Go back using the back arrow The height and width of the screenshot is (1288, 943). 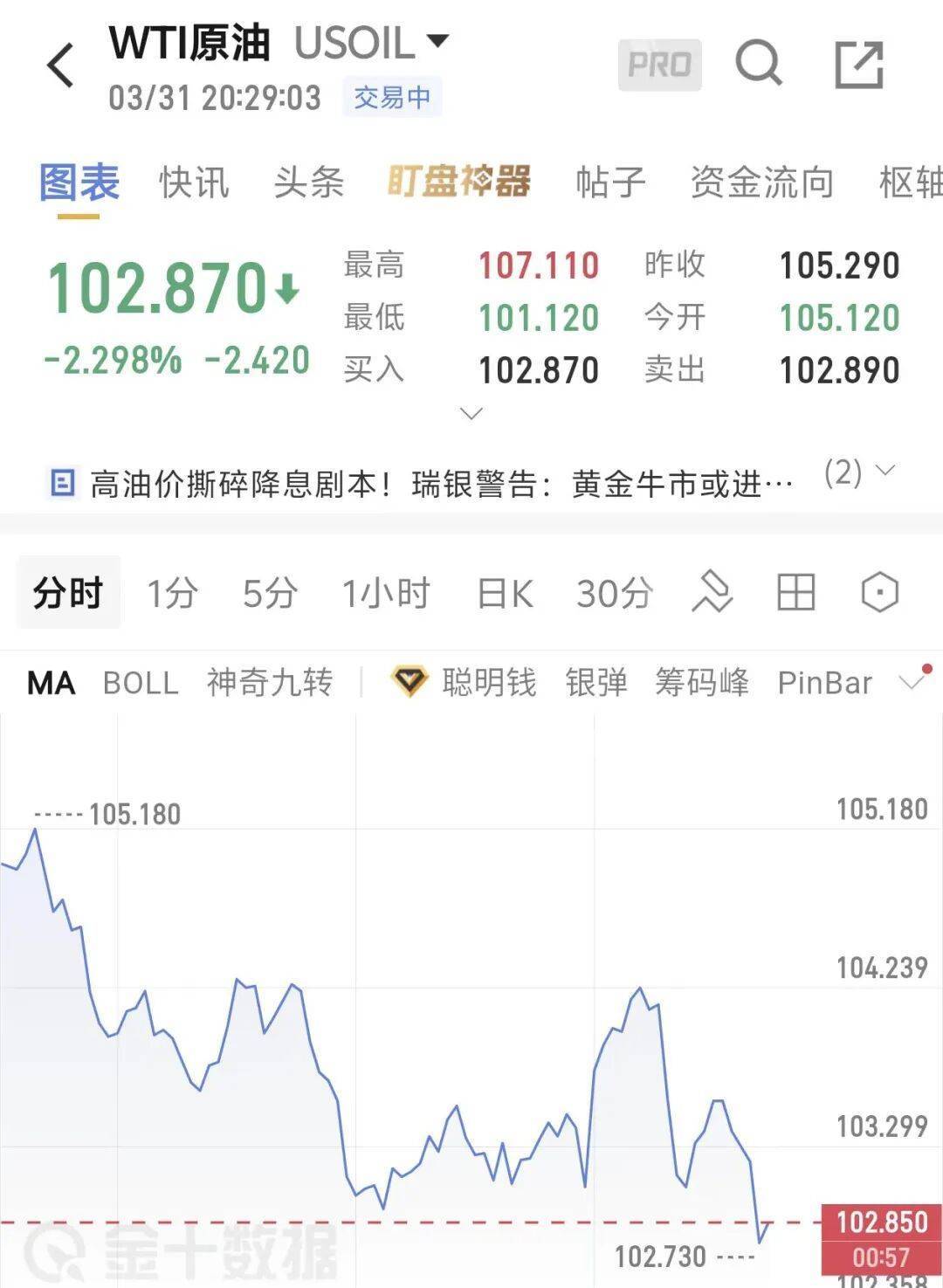tap(61, 66)
